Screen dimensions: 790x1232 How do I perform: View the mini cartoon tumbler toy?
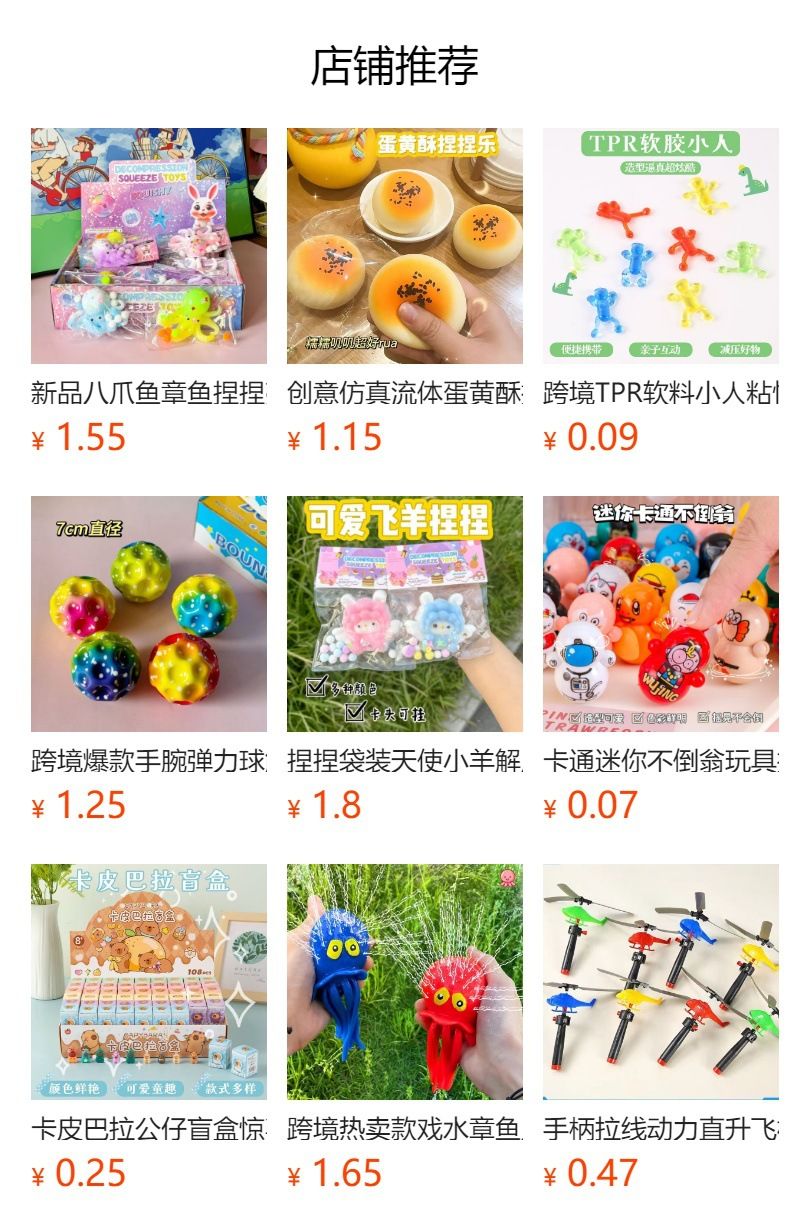point(660,614)
